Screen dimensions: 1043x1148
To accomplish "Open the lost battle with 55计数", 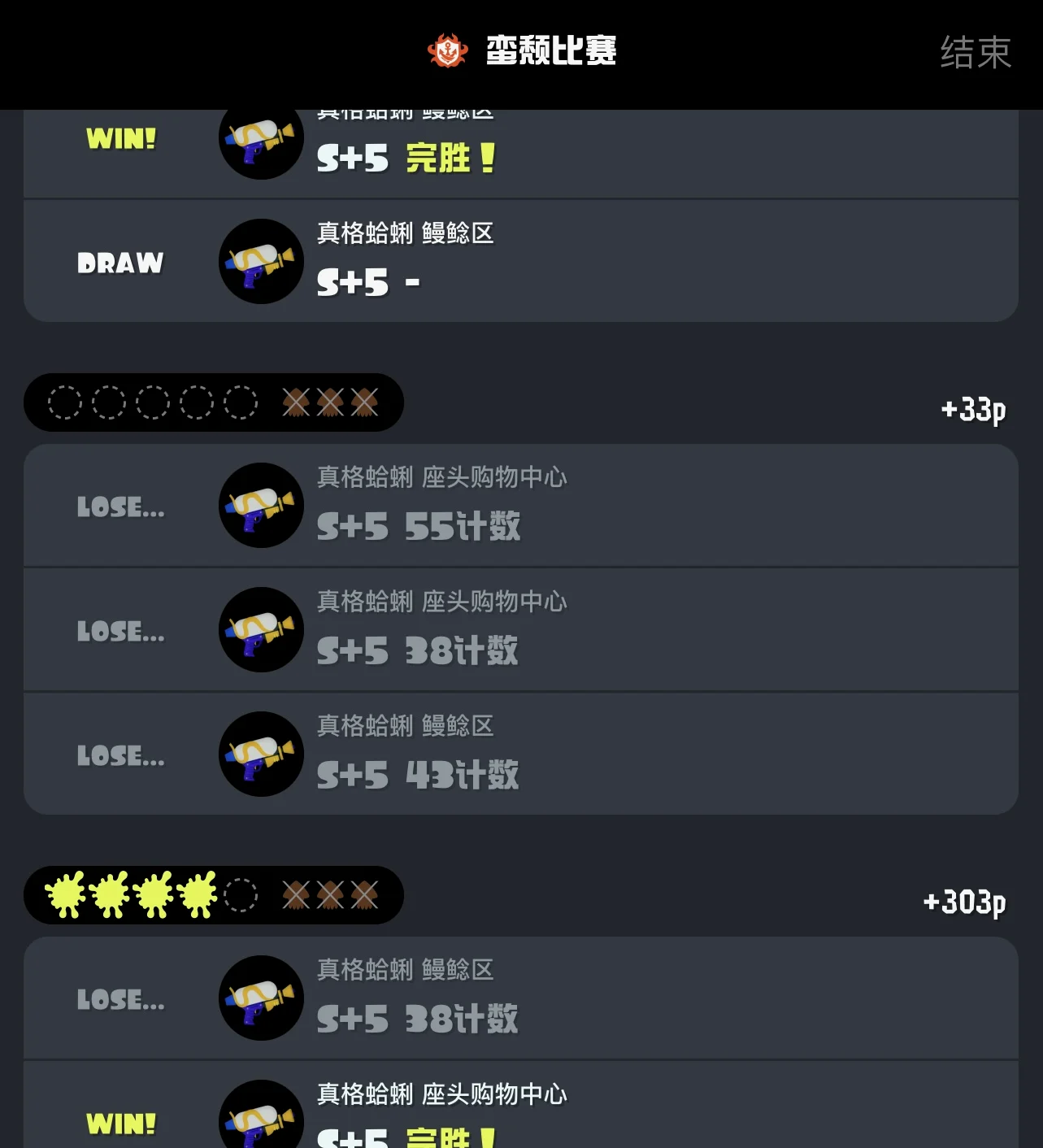I will (x=520, y=506).
